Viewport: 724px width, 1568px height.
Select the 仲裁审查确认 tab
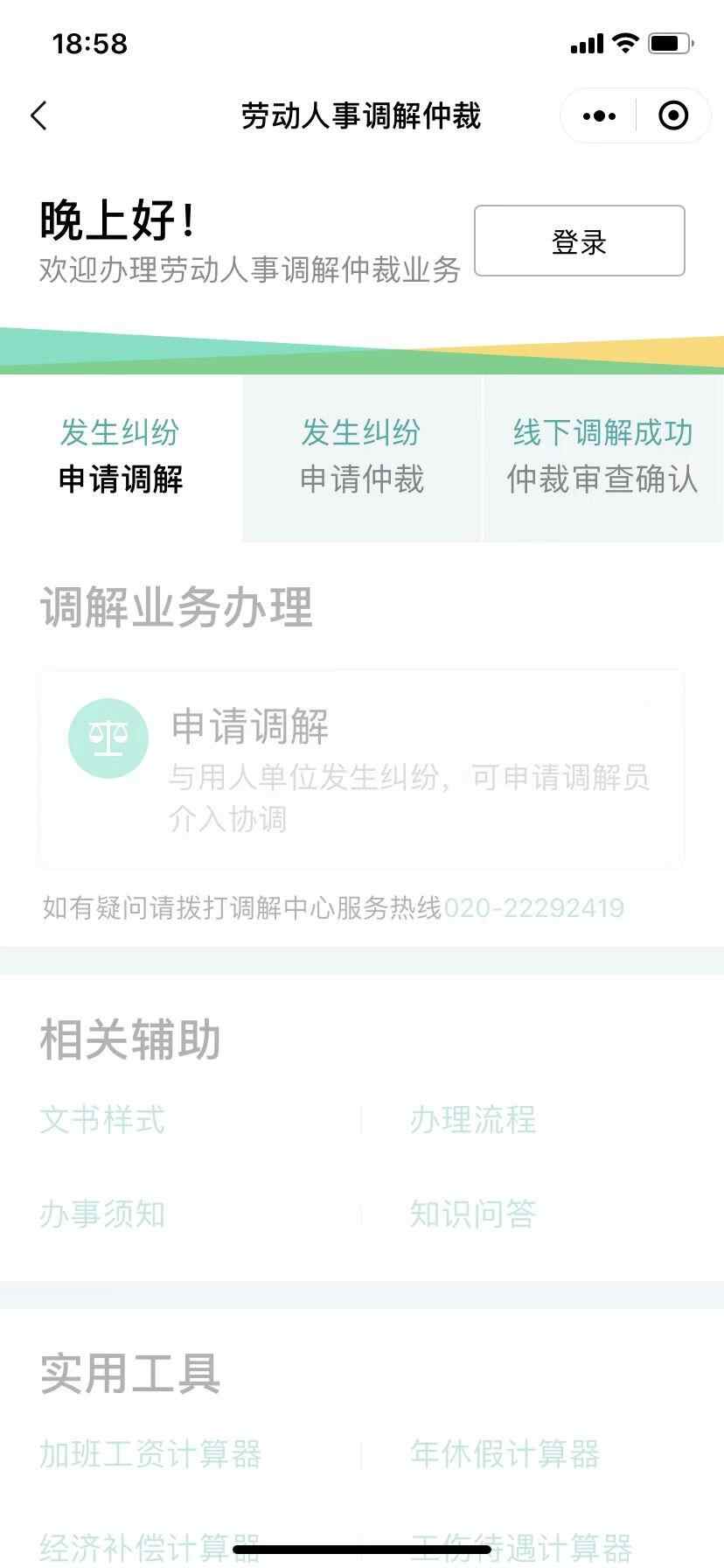point(602,457)
